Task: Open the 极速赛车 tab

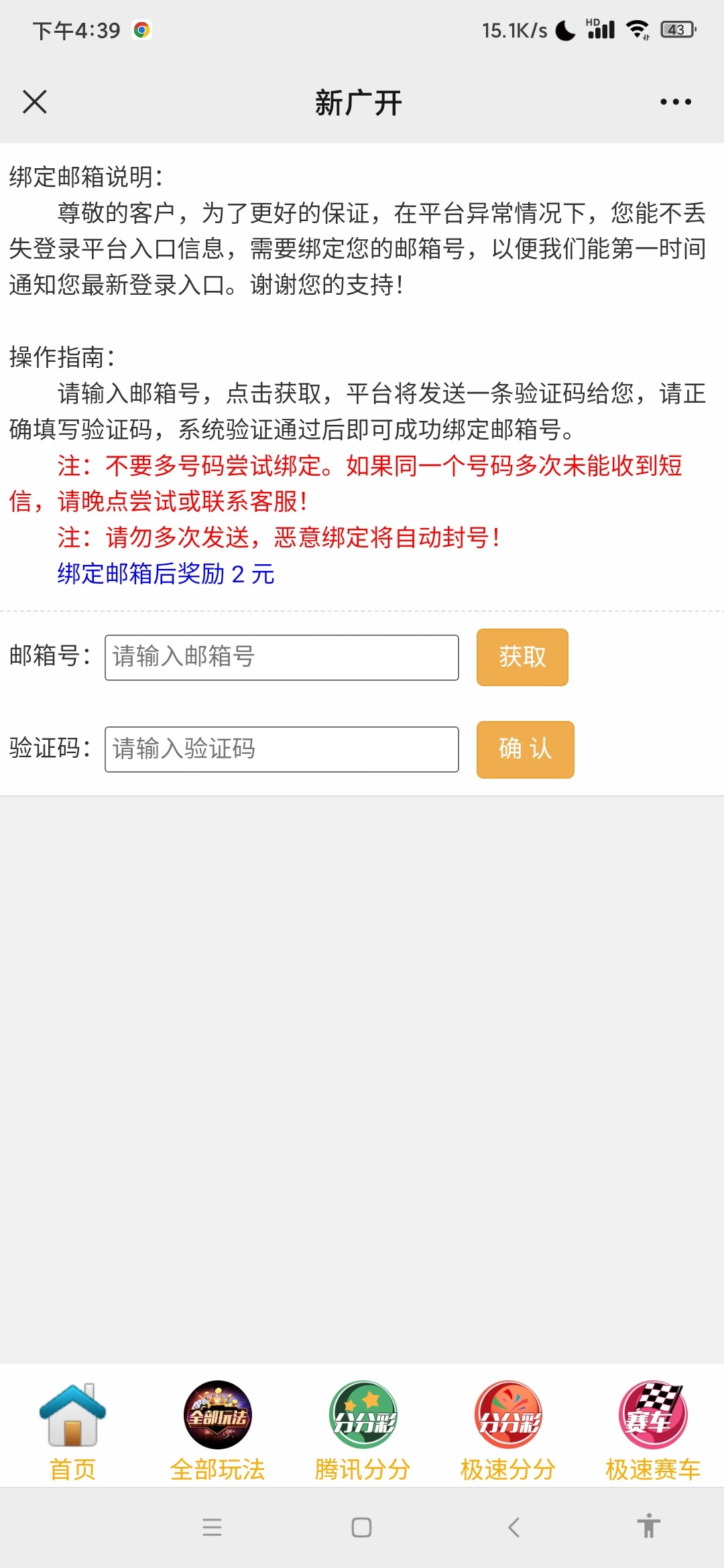Action: click(x=652, y=1430)
